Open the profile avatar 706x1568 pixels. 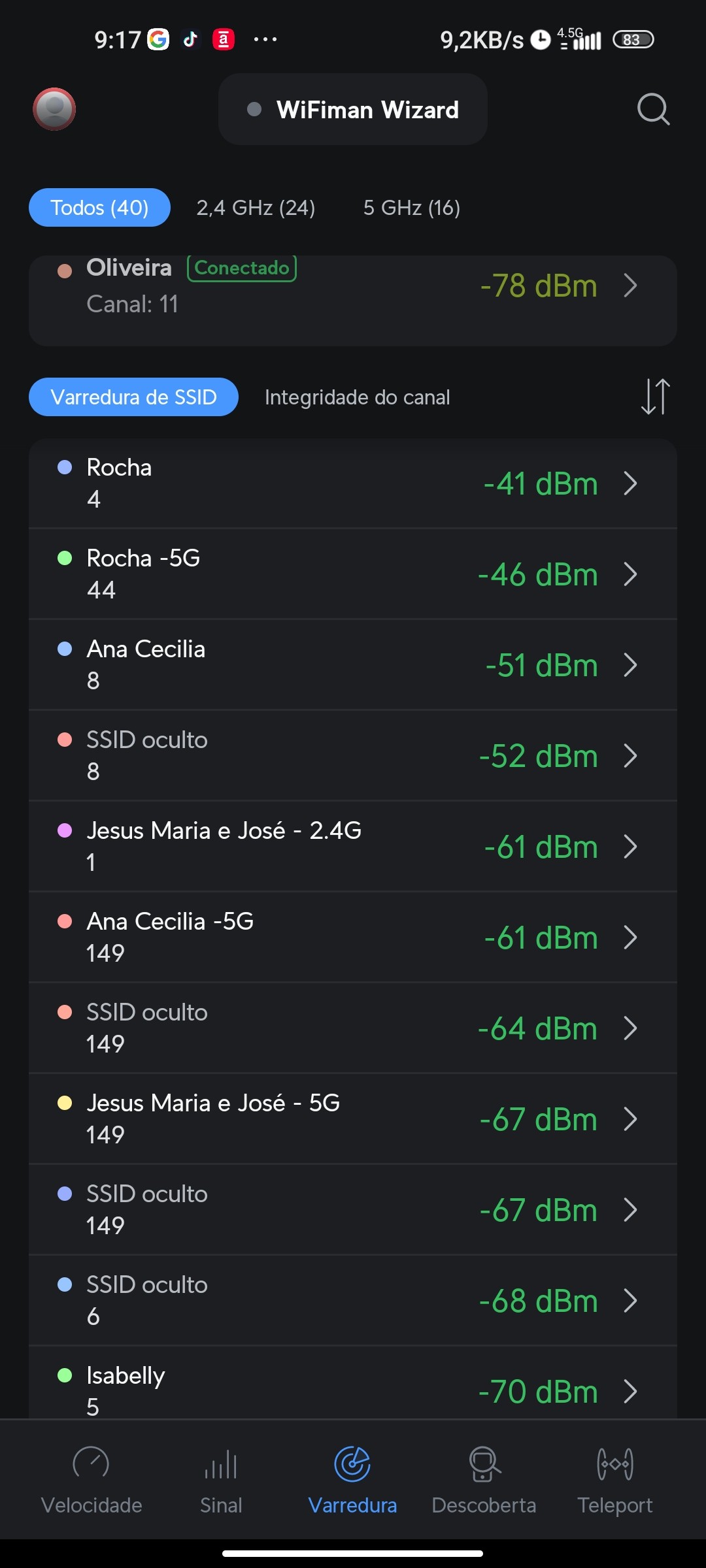(54, 109)
